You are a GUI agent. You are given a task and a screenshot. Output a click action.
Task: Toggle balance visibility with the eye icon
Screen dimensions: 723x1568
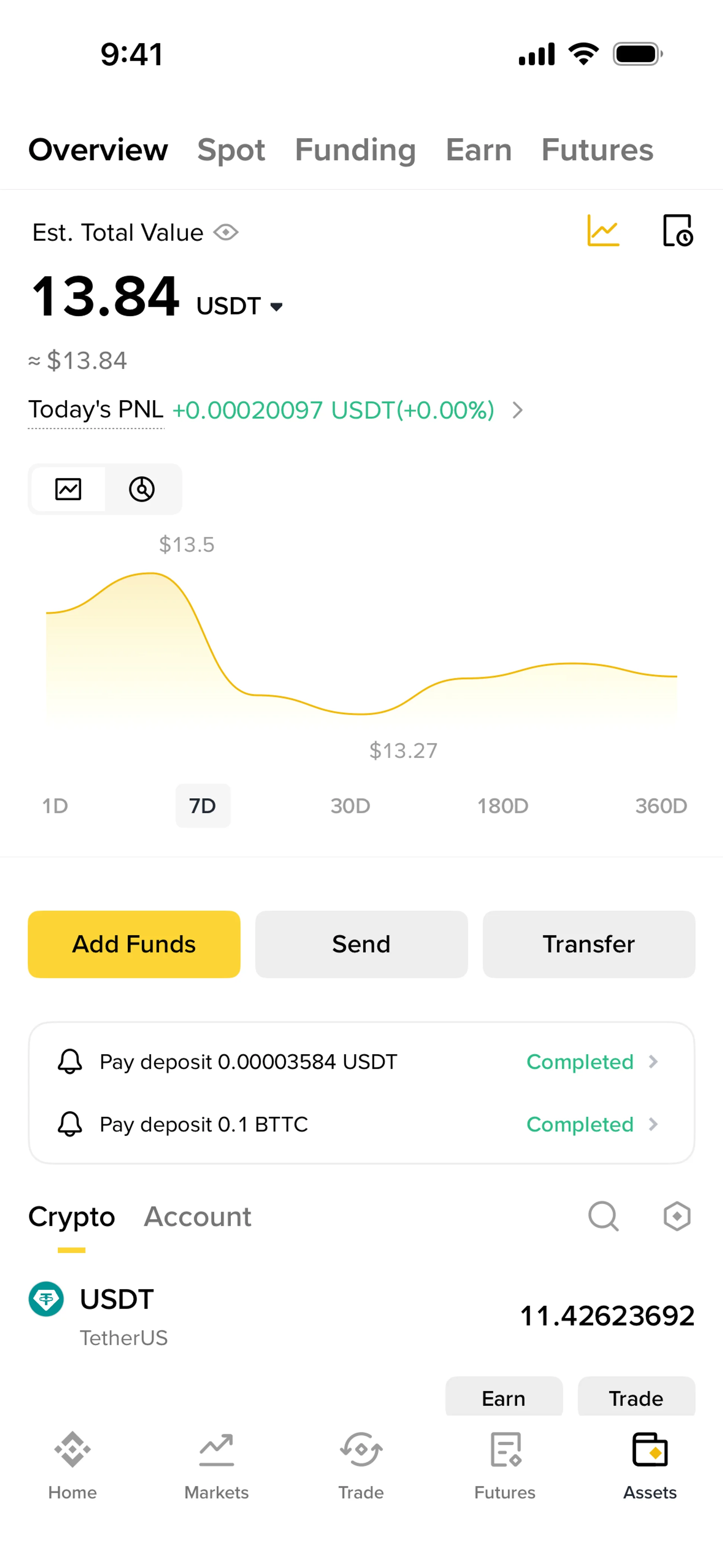tap(226, 232)
